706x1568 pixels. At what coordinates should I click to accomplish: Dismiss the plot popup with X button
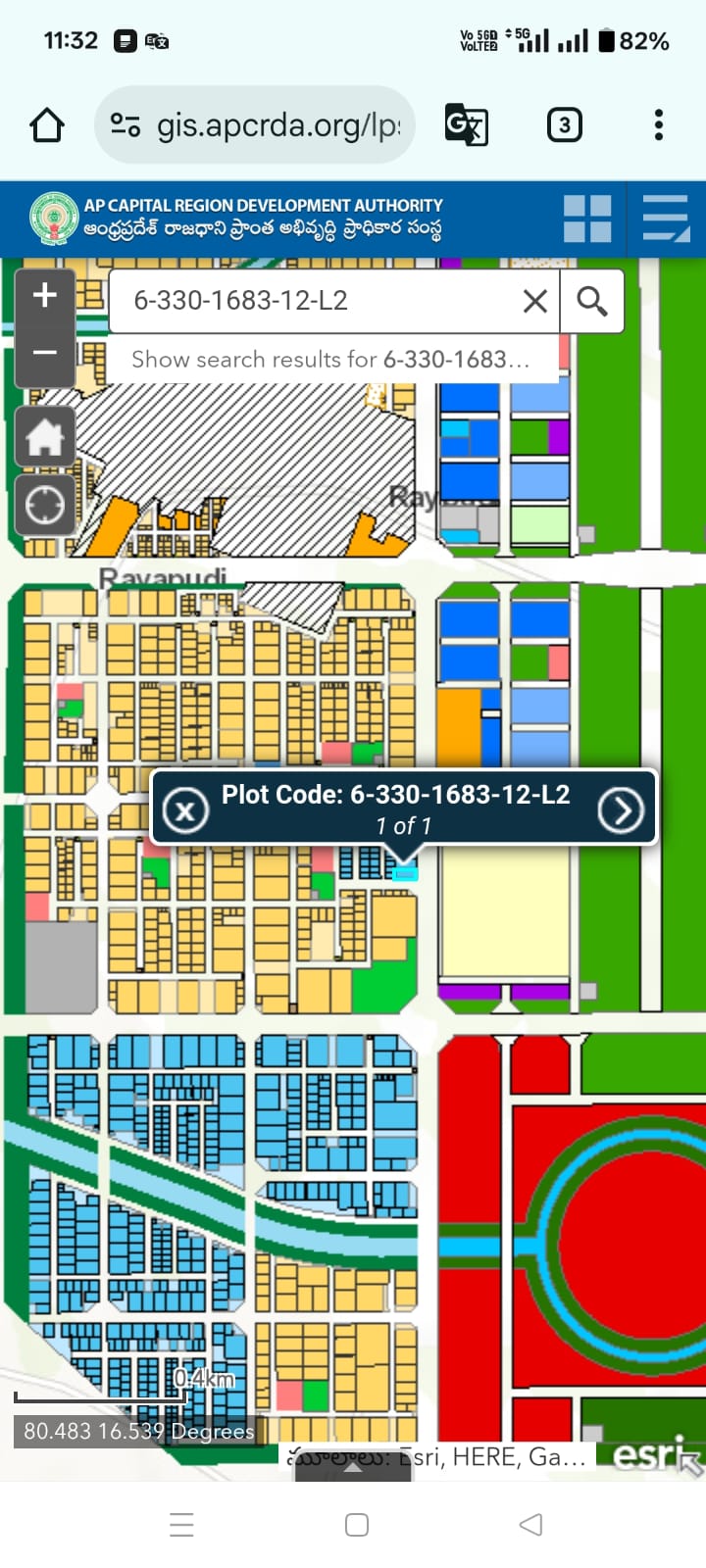(185, 808)
